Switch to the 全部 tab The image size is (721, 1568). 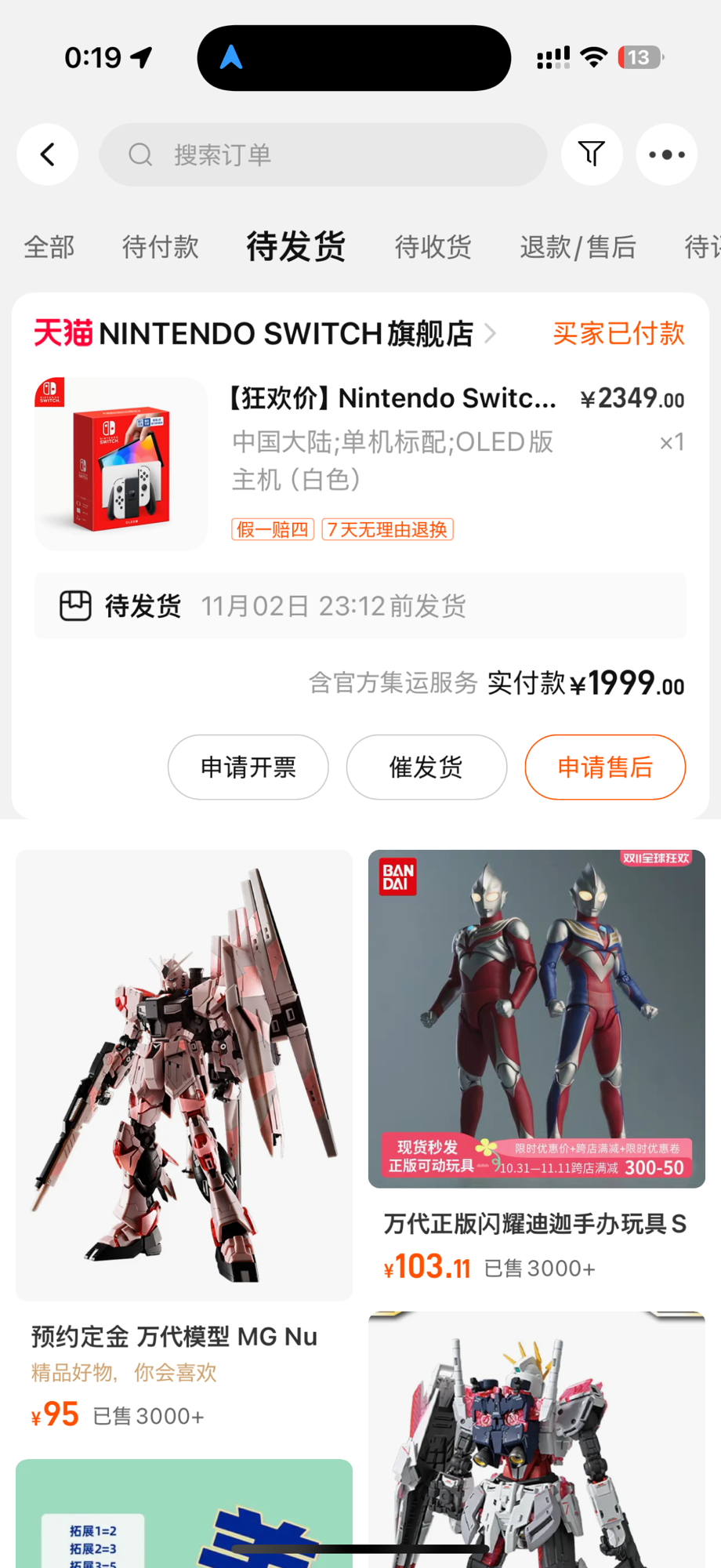pos(49,247)
